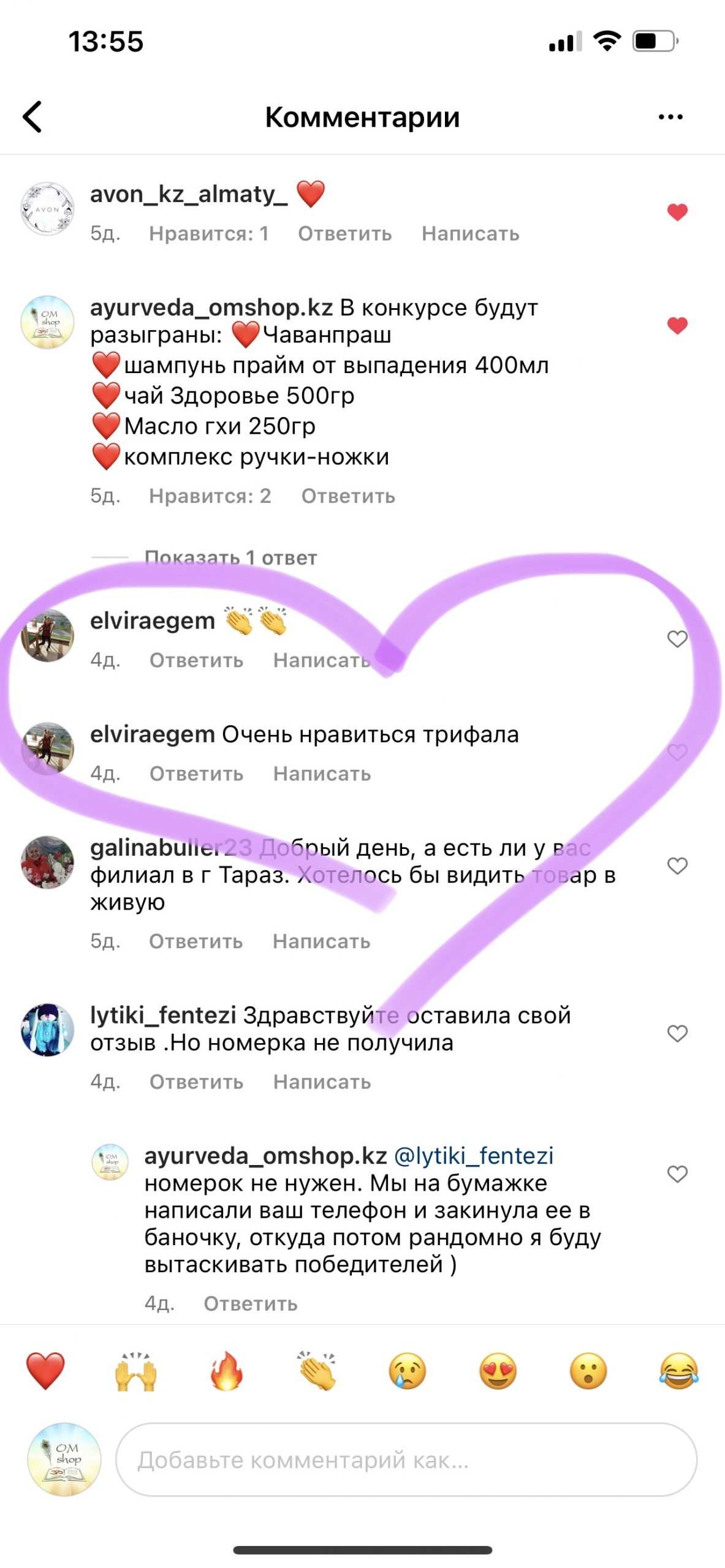Insert the laughing-crying emoji quick reaction
725x1568 pixels.
pos(679,1371)
